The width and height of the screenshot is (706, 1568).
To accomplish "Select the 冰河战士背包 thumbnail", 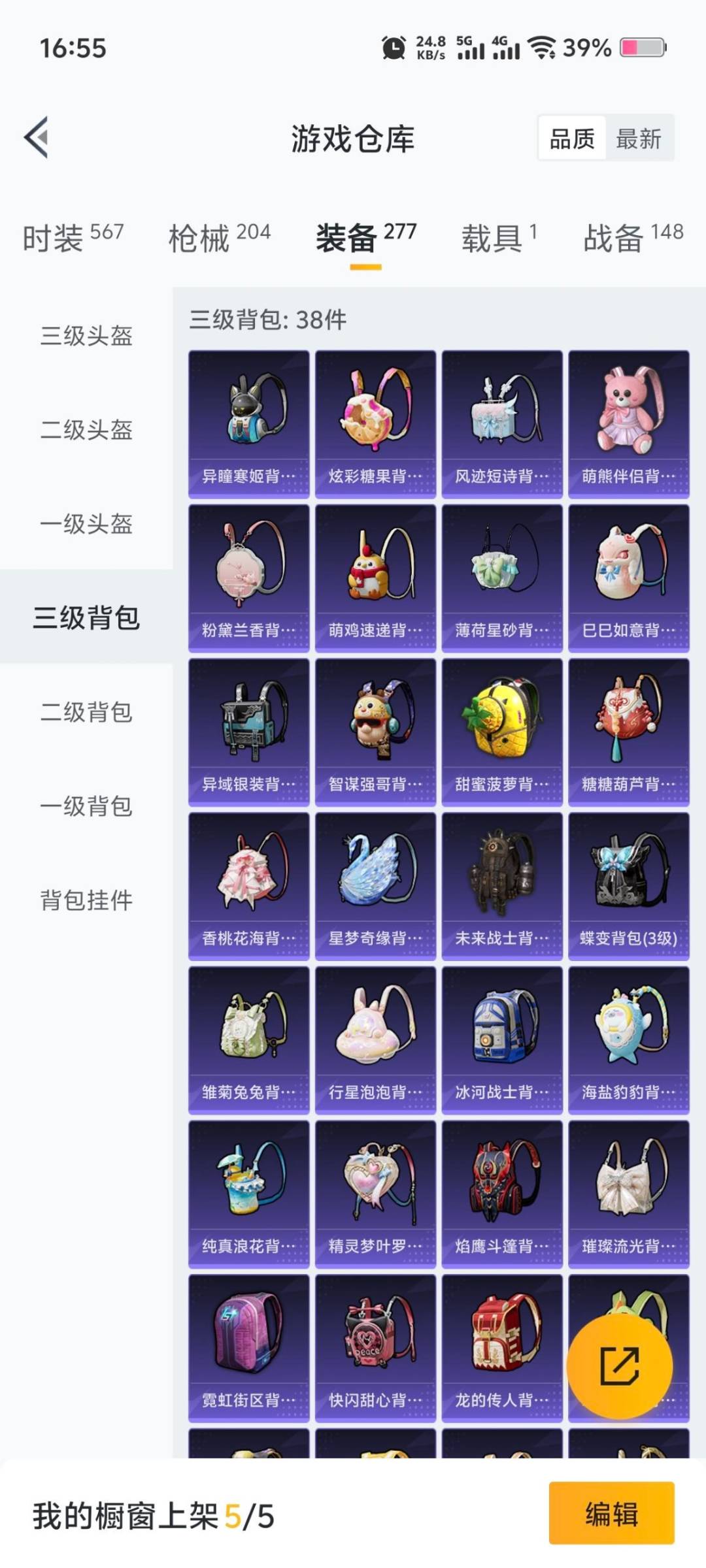I will pos(501,1032).
